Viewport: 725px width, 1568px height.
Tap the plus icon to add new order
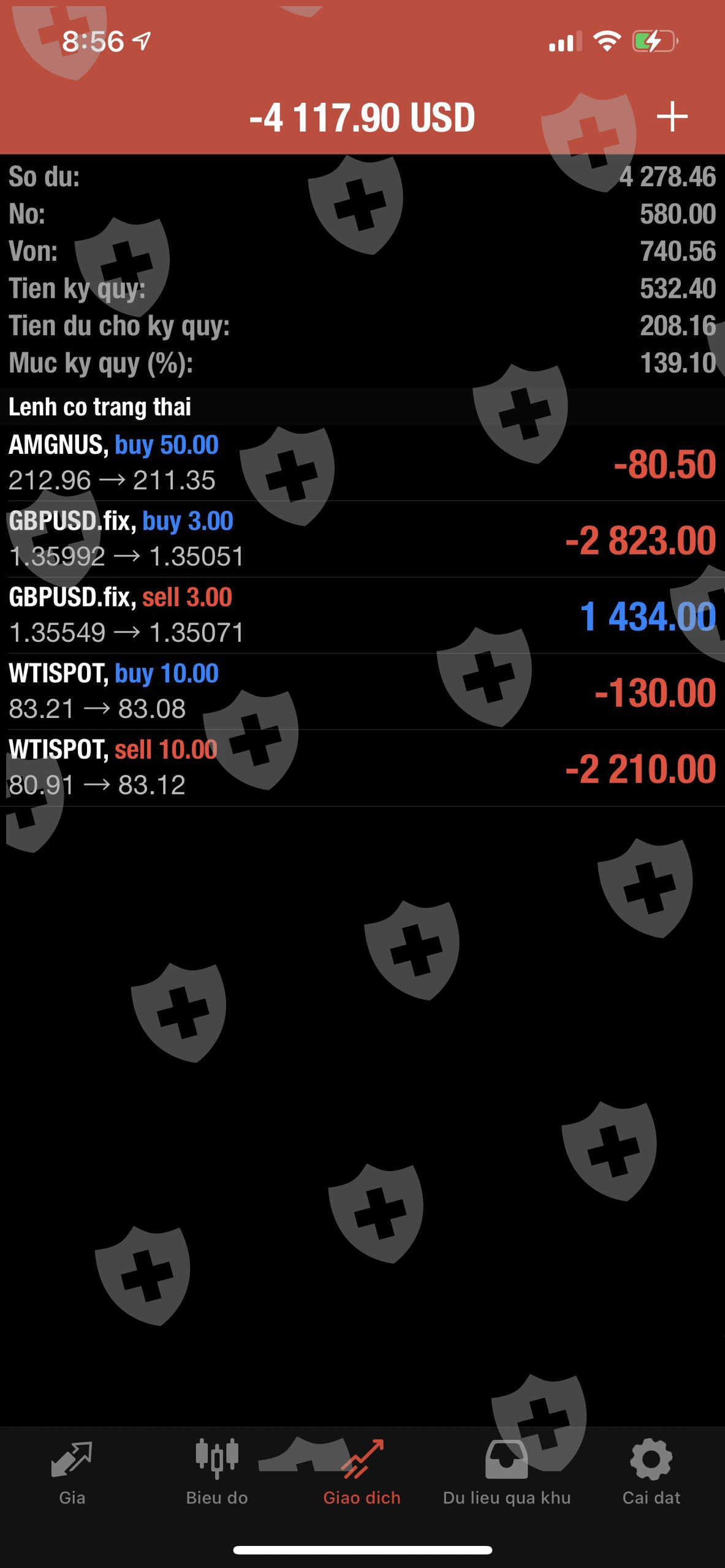pos(672,116)
